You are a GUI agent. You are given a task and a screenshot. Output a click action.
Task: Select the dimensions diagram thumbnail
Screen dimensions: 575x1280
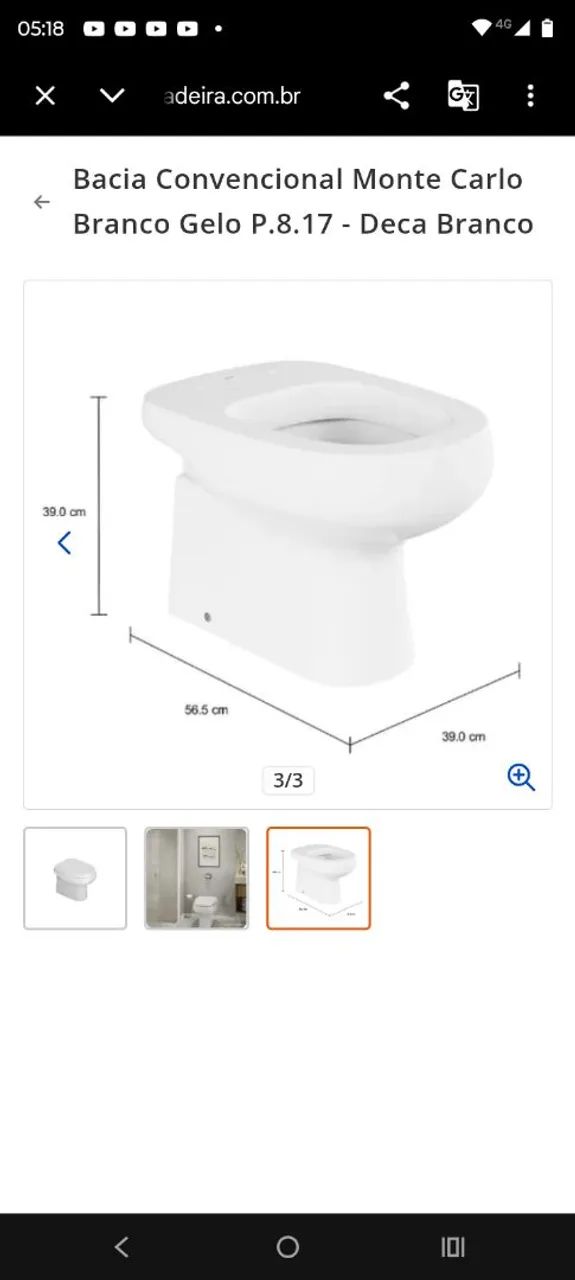(x=318, y=878)
